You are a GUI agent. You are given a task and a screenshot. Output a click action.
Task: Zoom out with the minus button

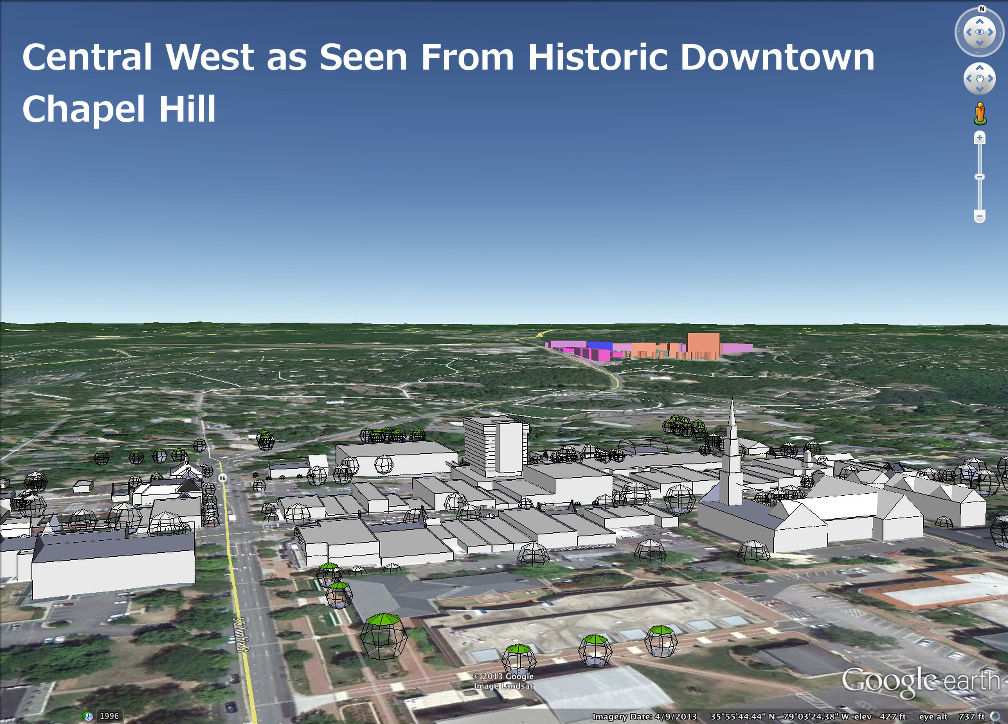point(980,216)
